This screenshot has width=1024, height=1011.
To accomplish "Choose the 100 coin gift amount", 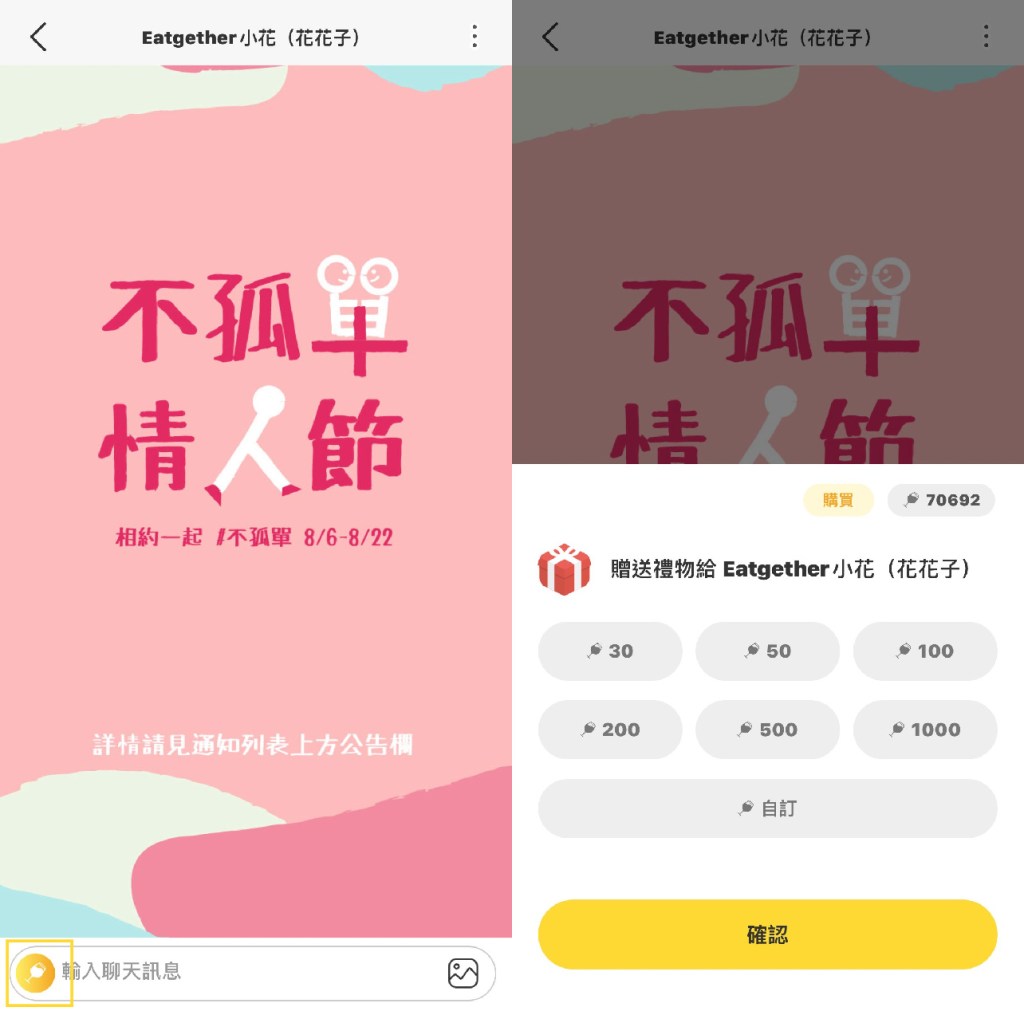I will point(925,651).
